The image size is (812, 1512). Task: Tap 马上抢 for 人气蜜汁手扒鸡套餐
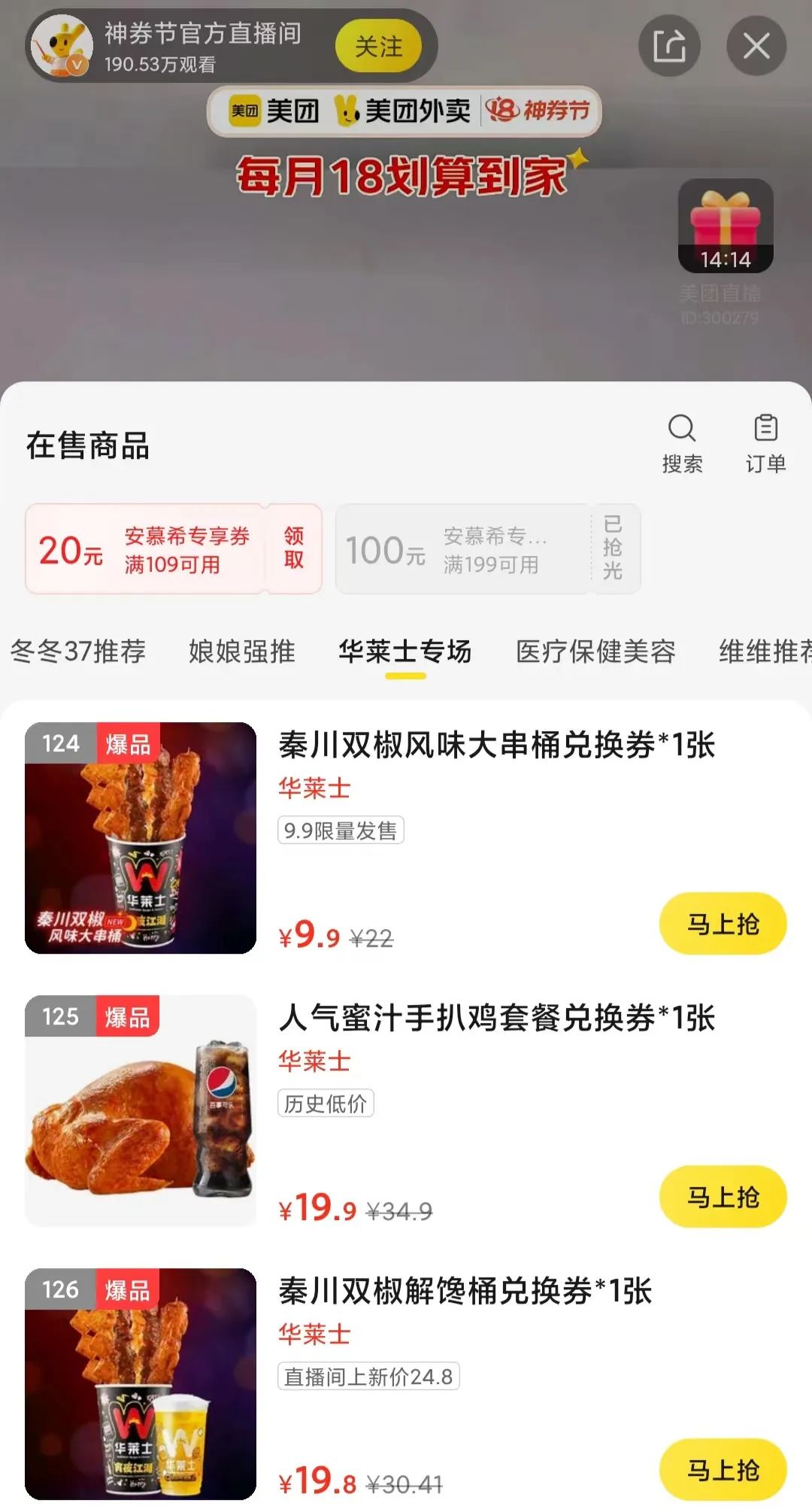tap(723, 1197)
